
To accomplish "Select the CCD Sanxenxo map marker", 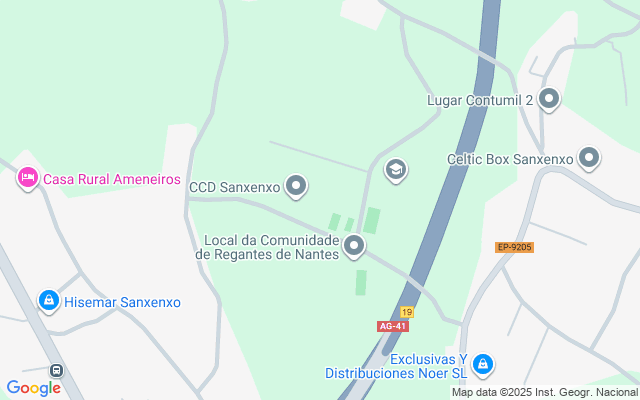I will click(x=295, y=186).
